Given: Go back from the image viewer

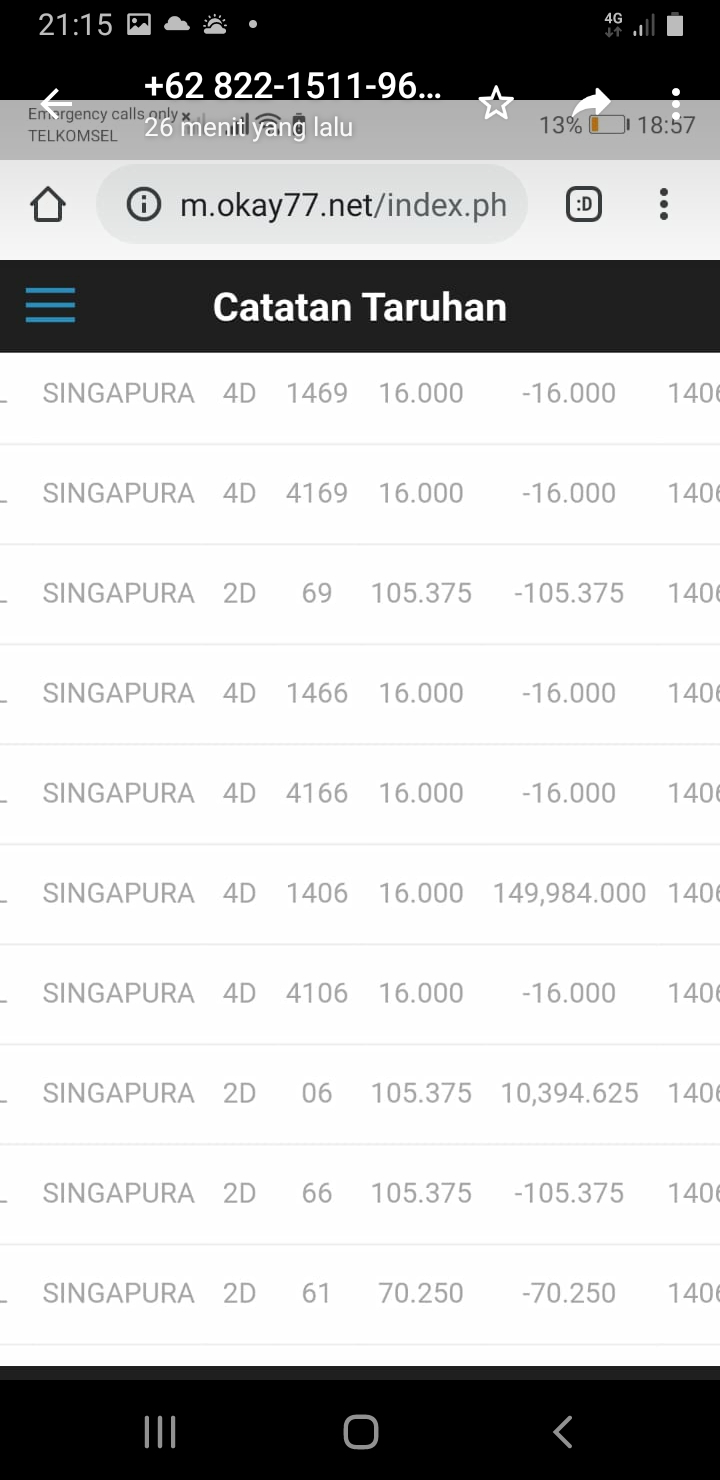Looking at the screenshot, I should point(56,103).
